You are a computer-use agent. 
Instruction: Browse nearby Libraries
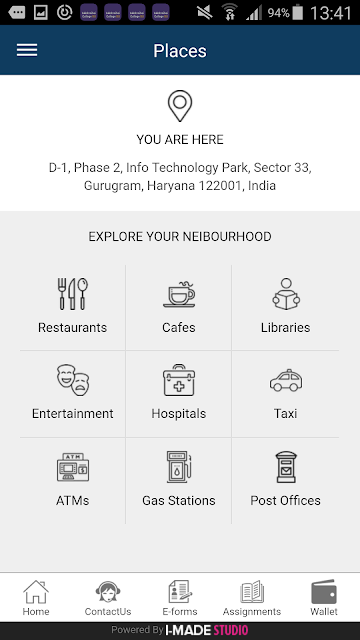coord(285,307)
